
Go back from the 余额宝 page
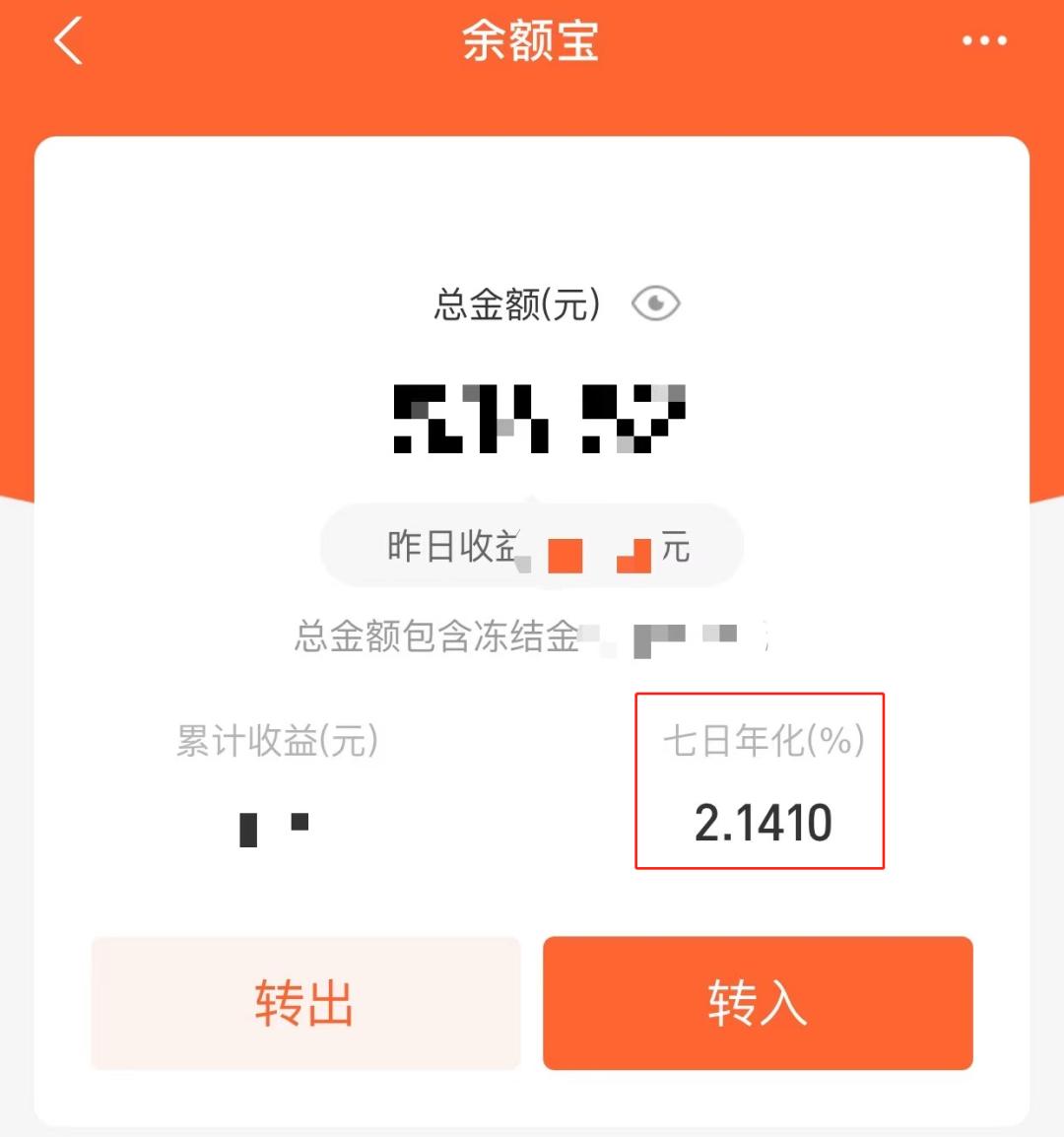pos(67,42)
